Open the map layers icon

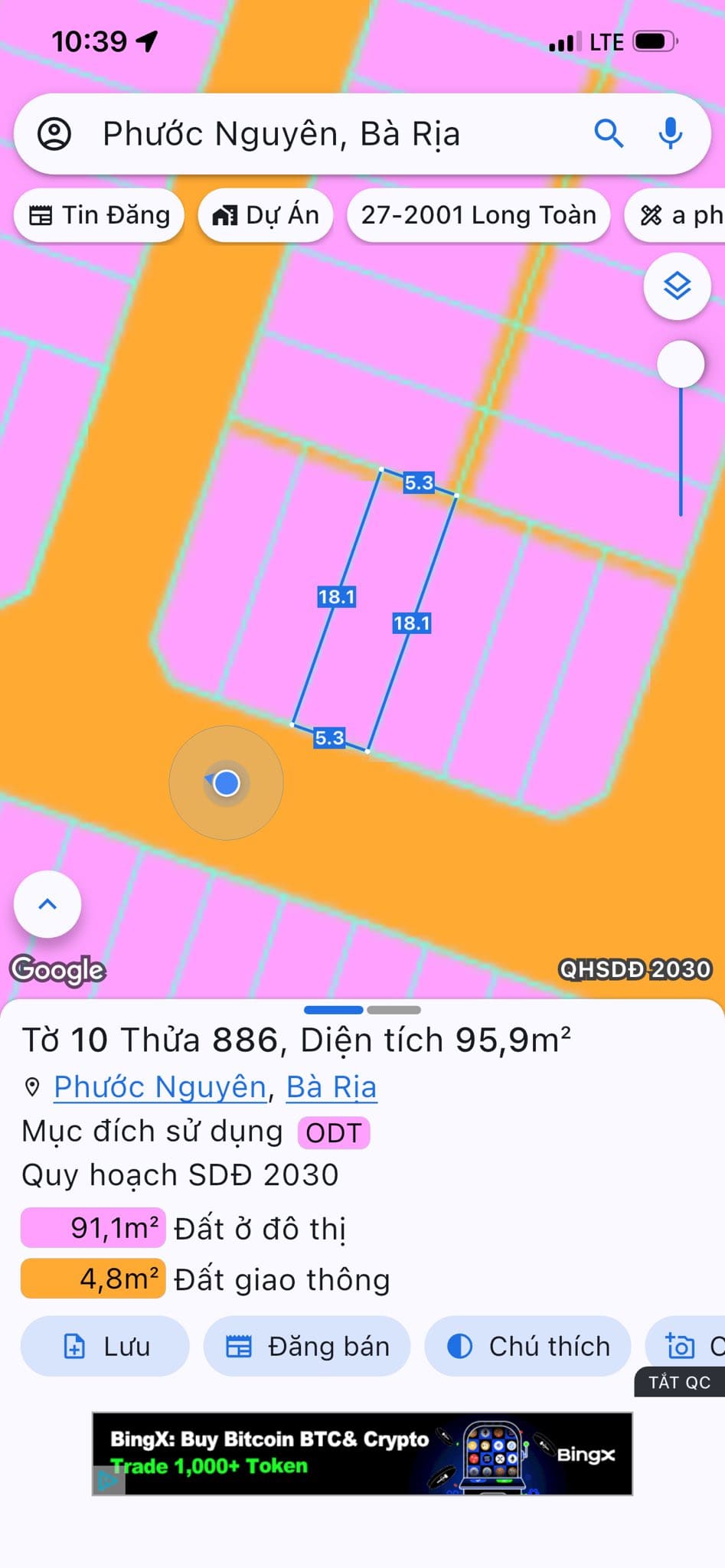click(x=677, y=286)
